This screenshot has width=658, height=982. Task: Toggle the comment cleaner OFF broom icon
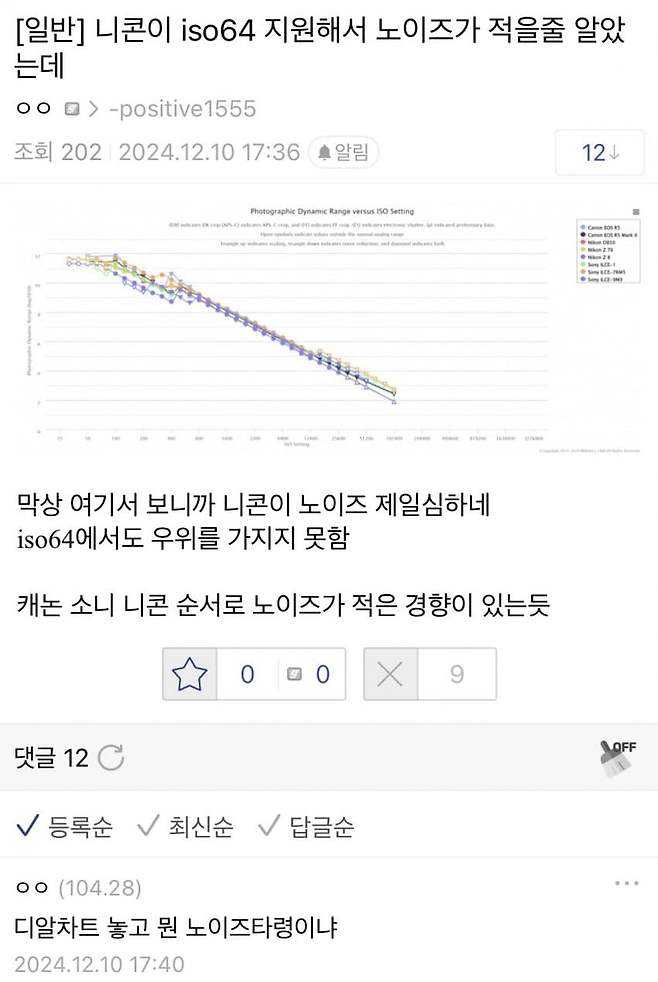click(x=618, y=758)
